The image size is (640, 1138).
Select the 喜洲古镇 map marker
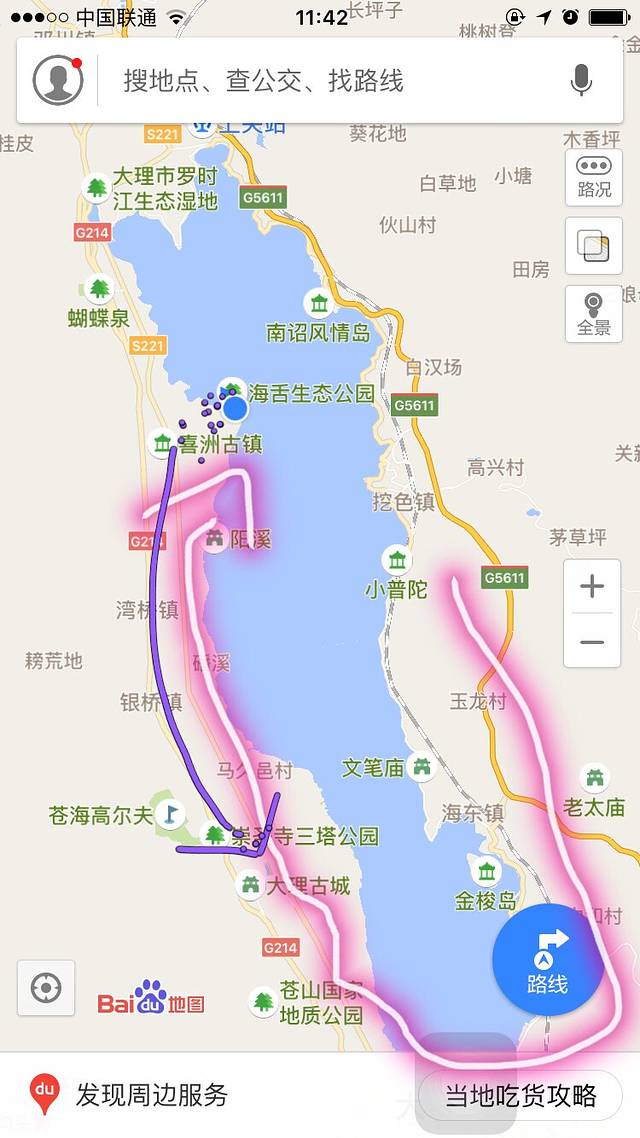pos(162,443)
